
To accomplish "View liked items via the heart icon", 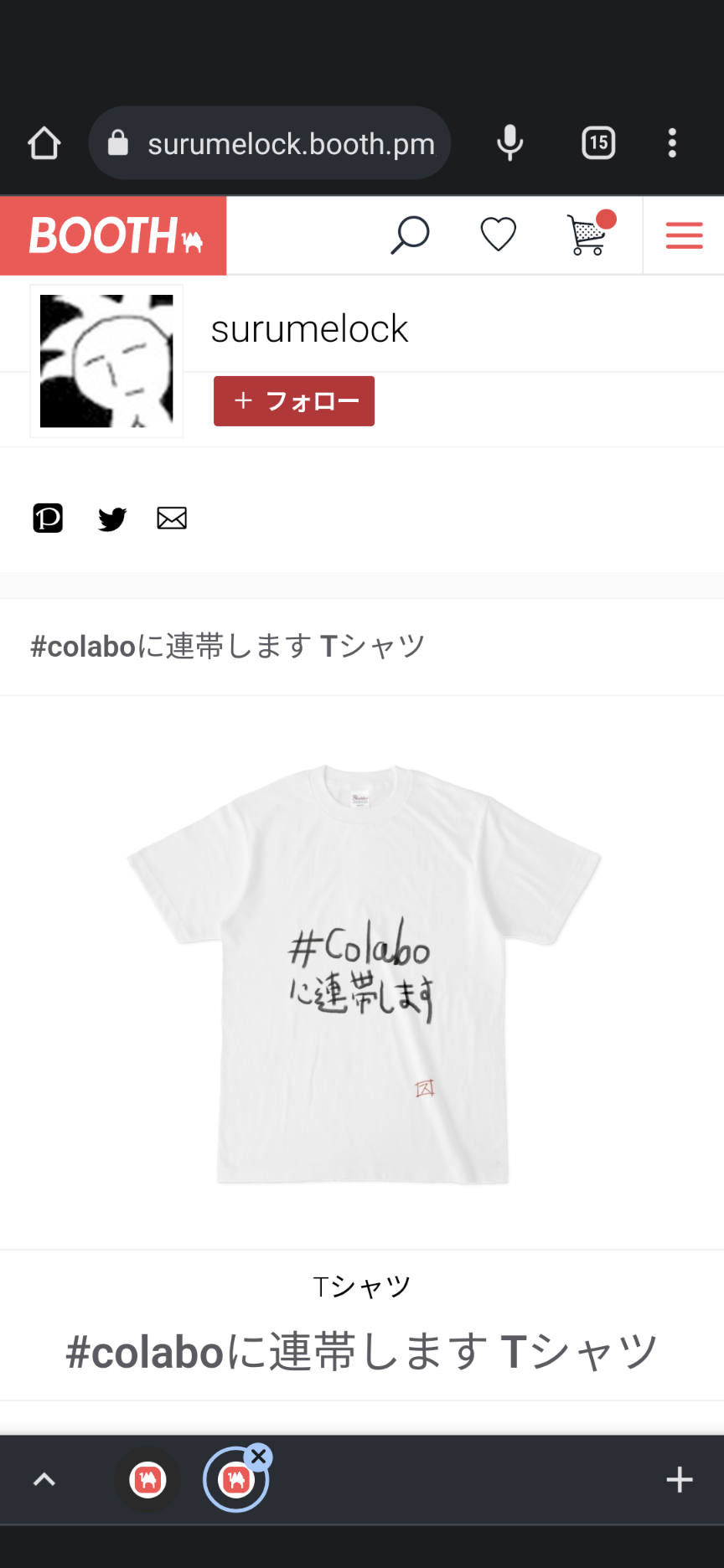I will click(498, 235).
